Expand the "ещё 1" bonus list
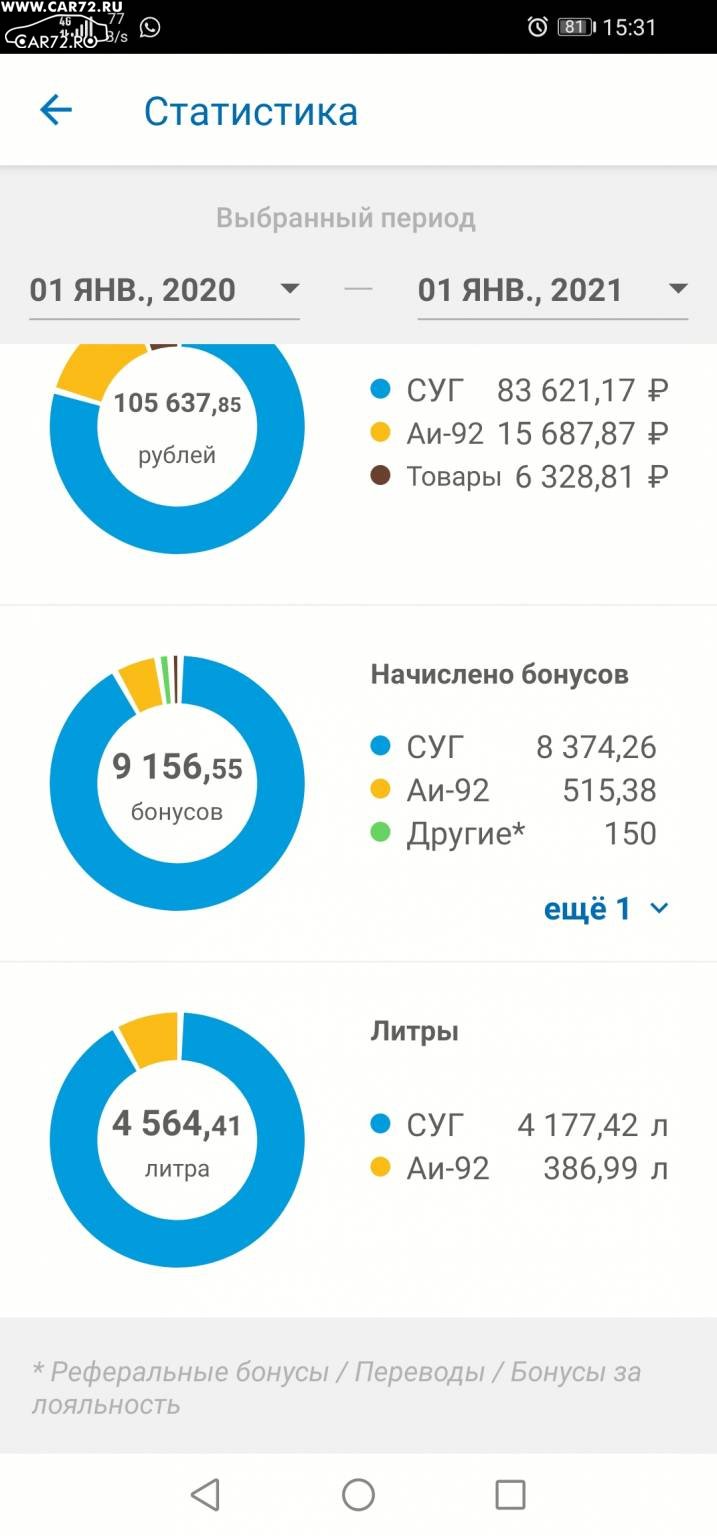 pyautogui.click(x=605, y=909)
